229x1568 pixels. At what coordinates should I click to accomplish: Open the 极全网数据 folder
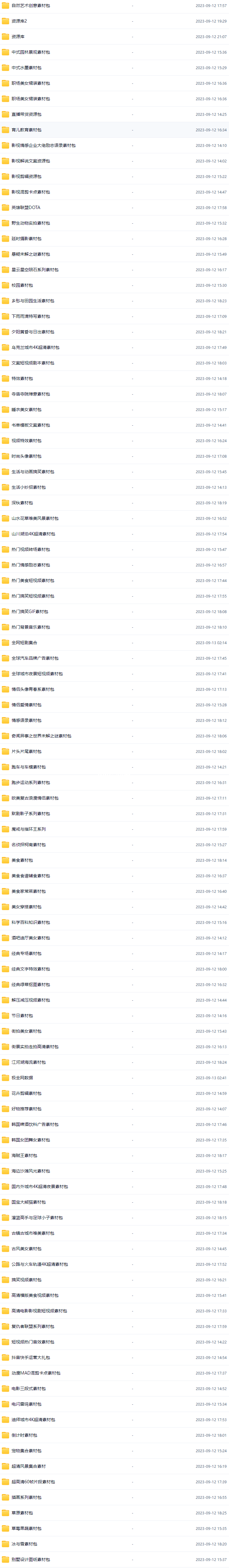click(22, 1077)
